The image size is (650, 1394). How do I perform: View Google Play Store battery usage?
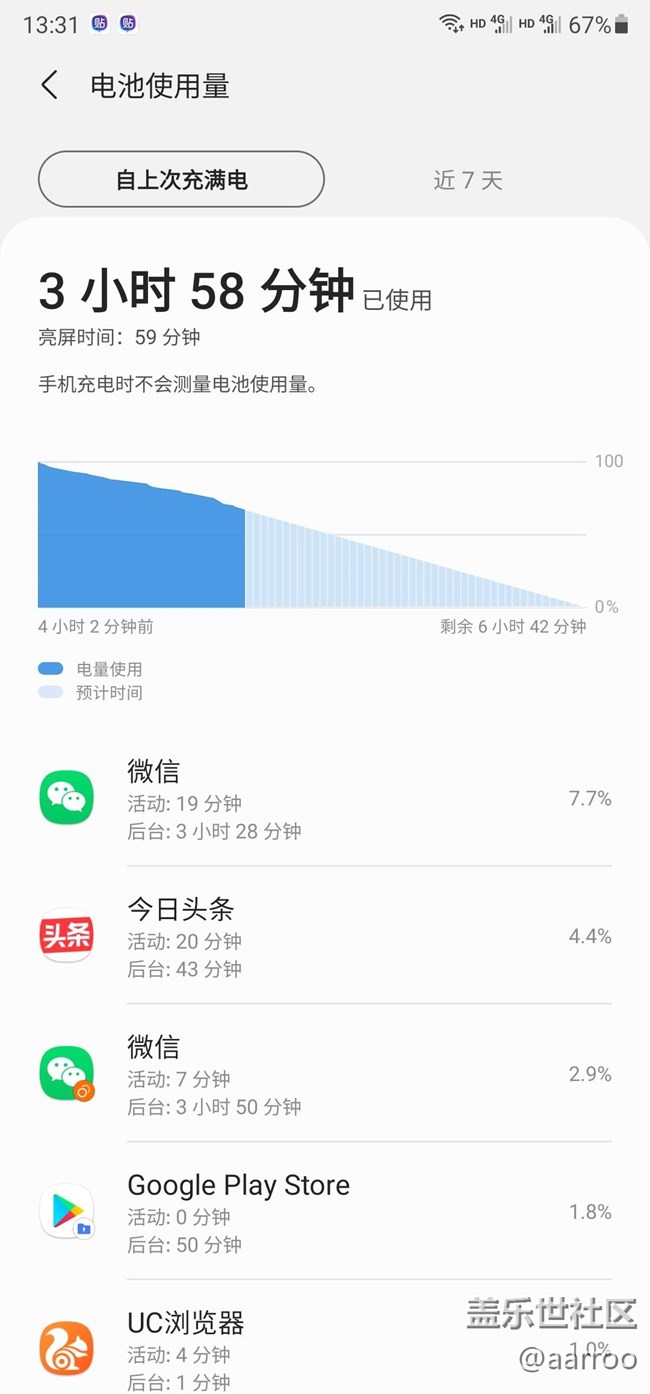pos(325,1213)
